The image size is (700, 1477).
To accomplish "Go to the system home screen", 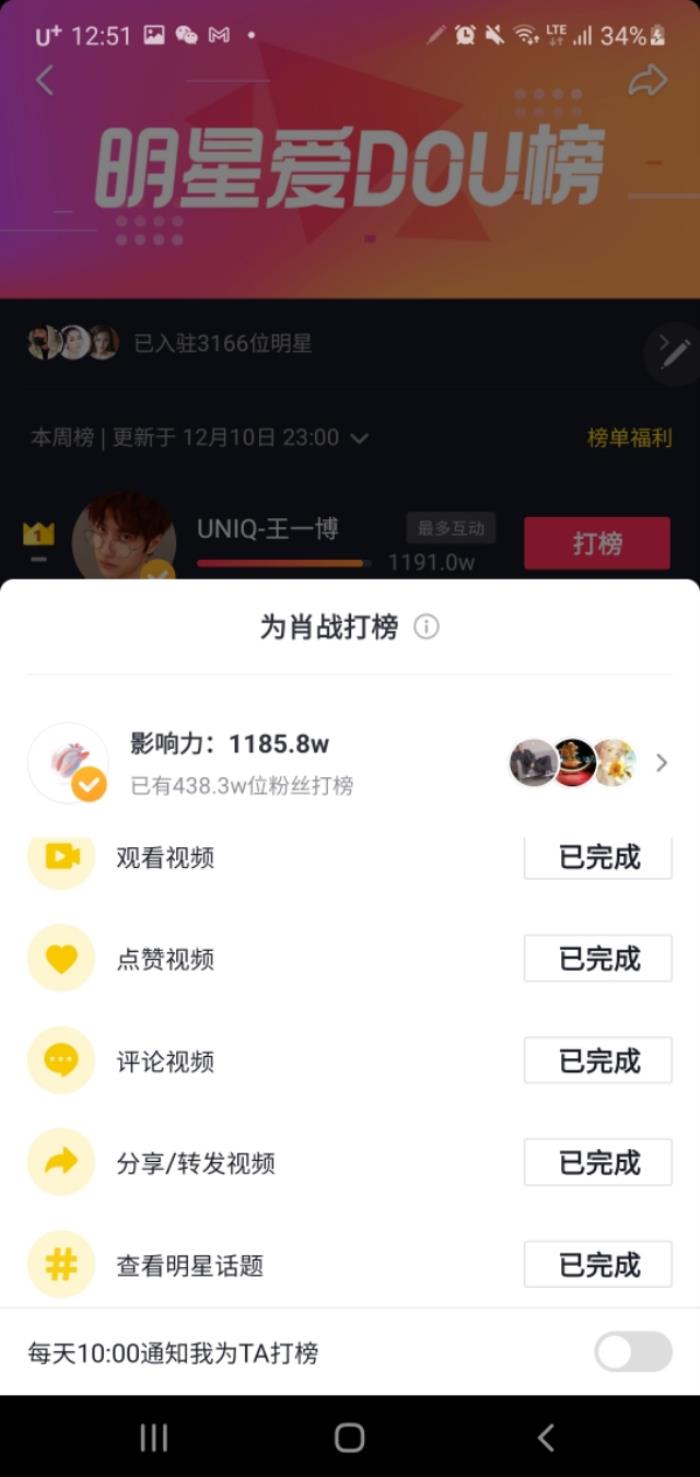I will (x=349, y=1438).
